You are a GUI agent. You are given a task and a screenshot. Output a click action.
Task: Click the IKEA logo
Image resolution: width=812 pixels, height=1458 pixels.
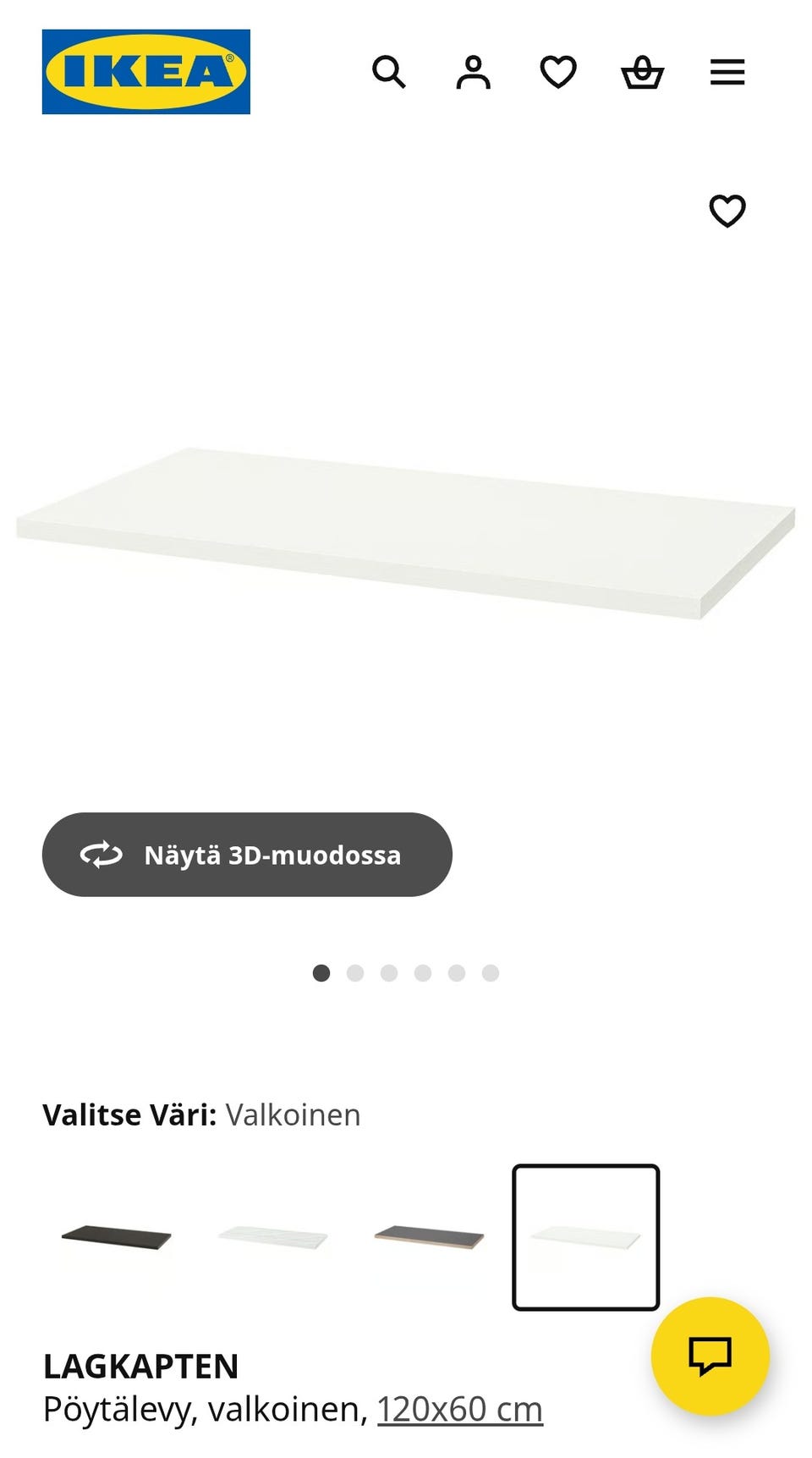[x=145, y=68]
